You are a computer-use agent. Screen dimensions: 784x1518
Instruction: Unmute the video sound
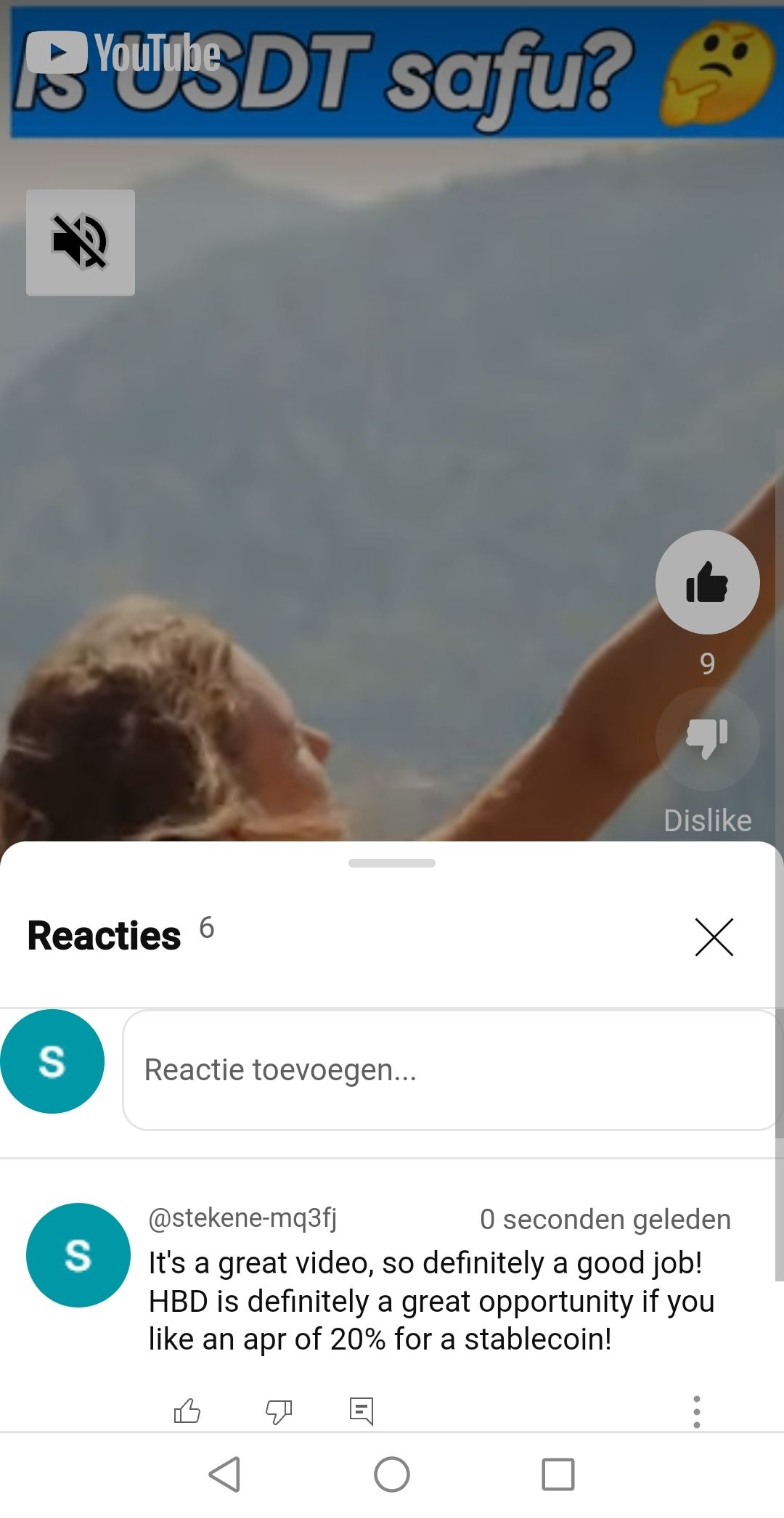(x=80, y=242)
